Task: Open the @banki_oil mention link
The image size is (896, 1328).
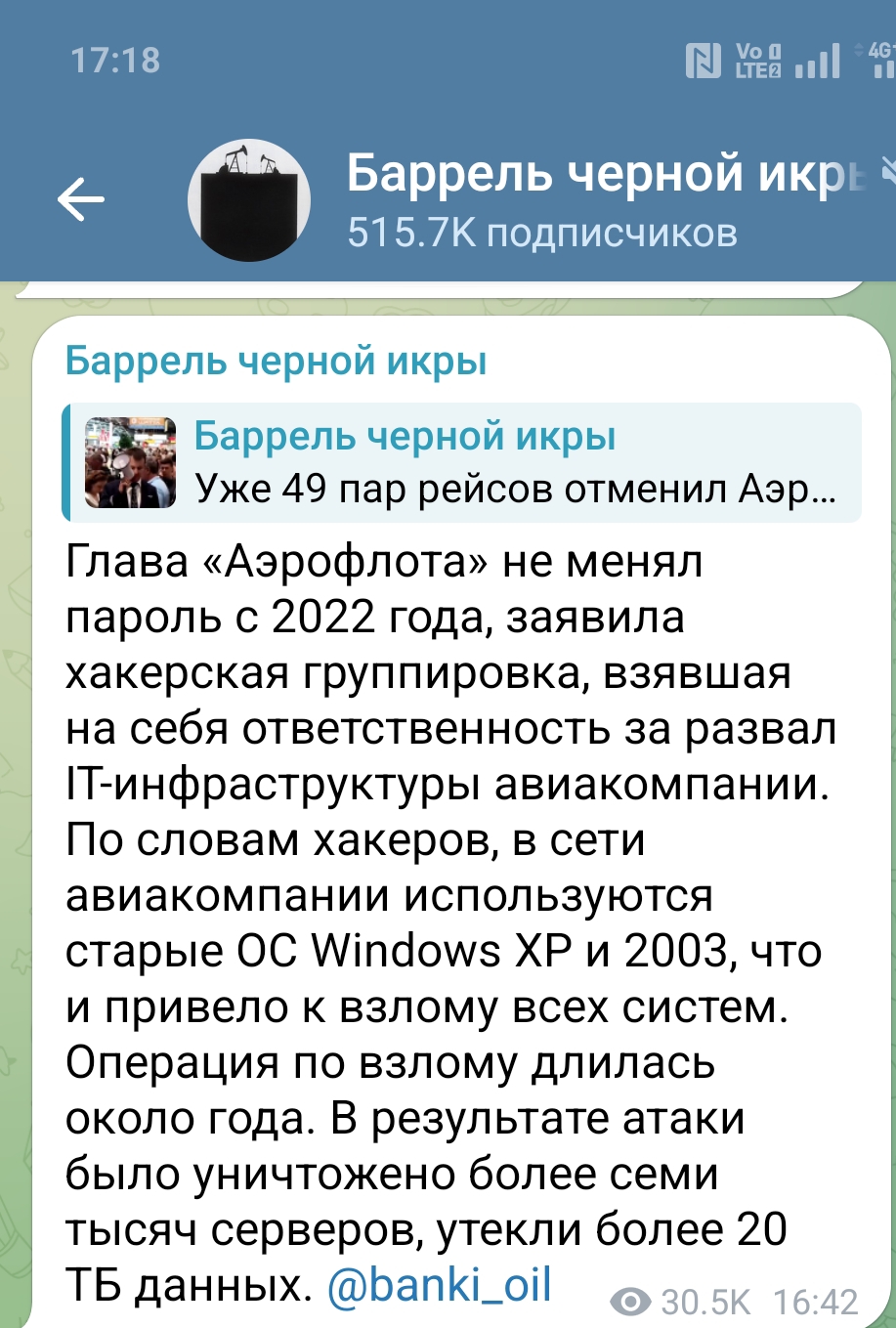Action: click(x=441, y=1284)
